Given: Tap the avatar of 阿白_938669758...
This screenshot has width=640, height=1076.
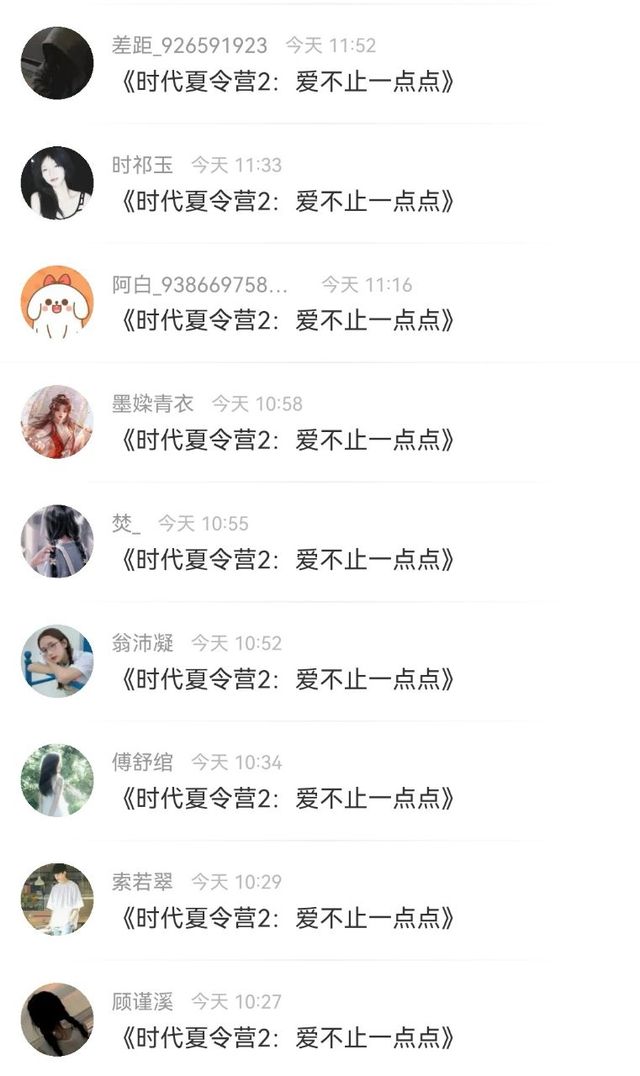Looking at the screenshot, I should (x=57, y=302).
